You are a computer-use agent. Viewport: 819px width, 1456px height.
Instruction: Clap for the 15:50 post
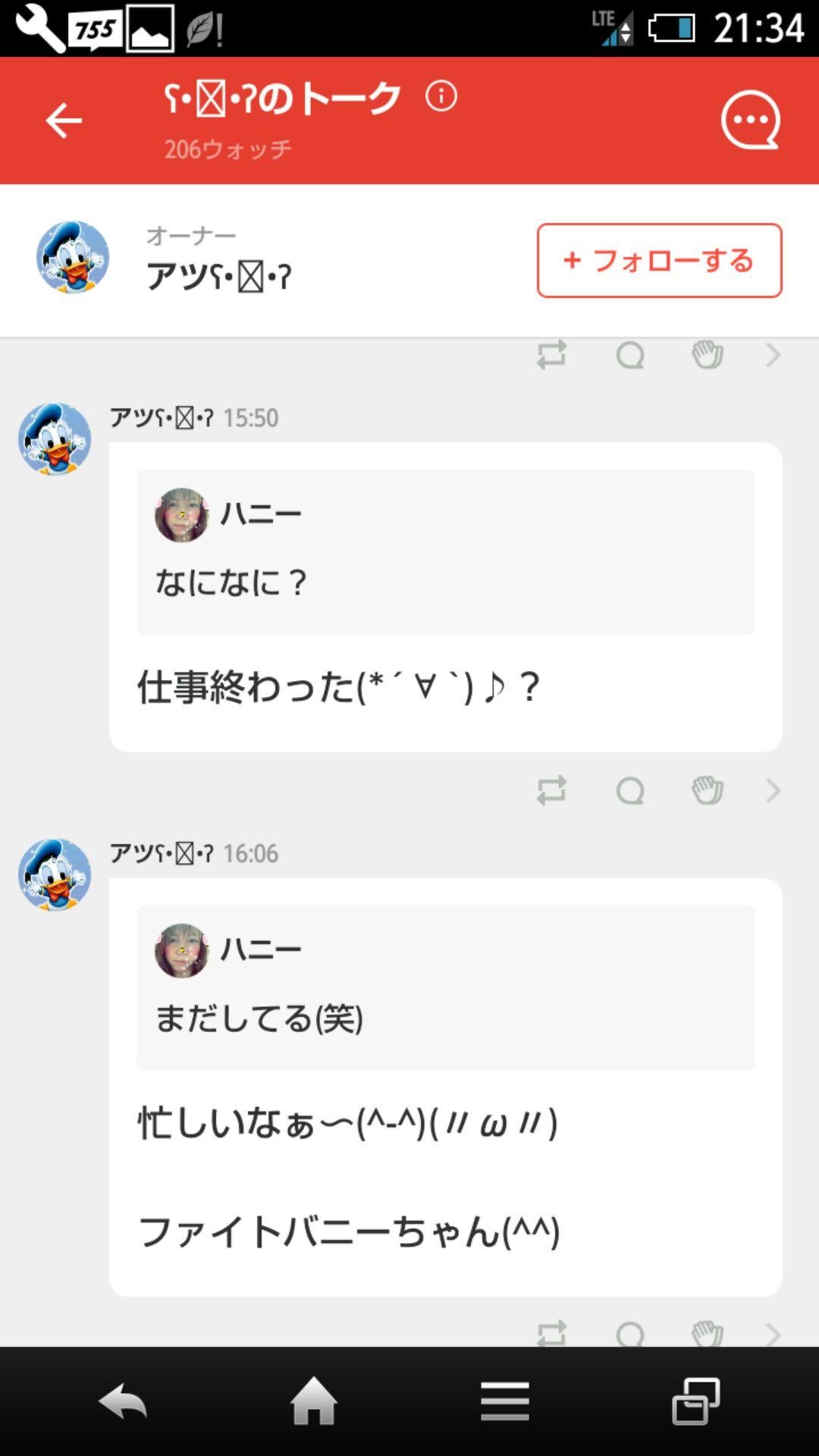click(x=707, y=791)
